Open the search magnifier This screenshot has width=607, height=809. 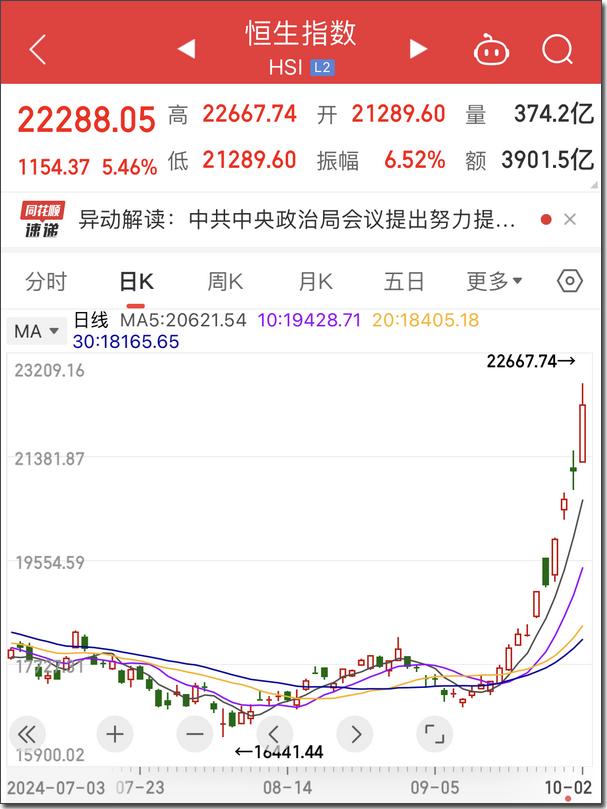point(557,49)
